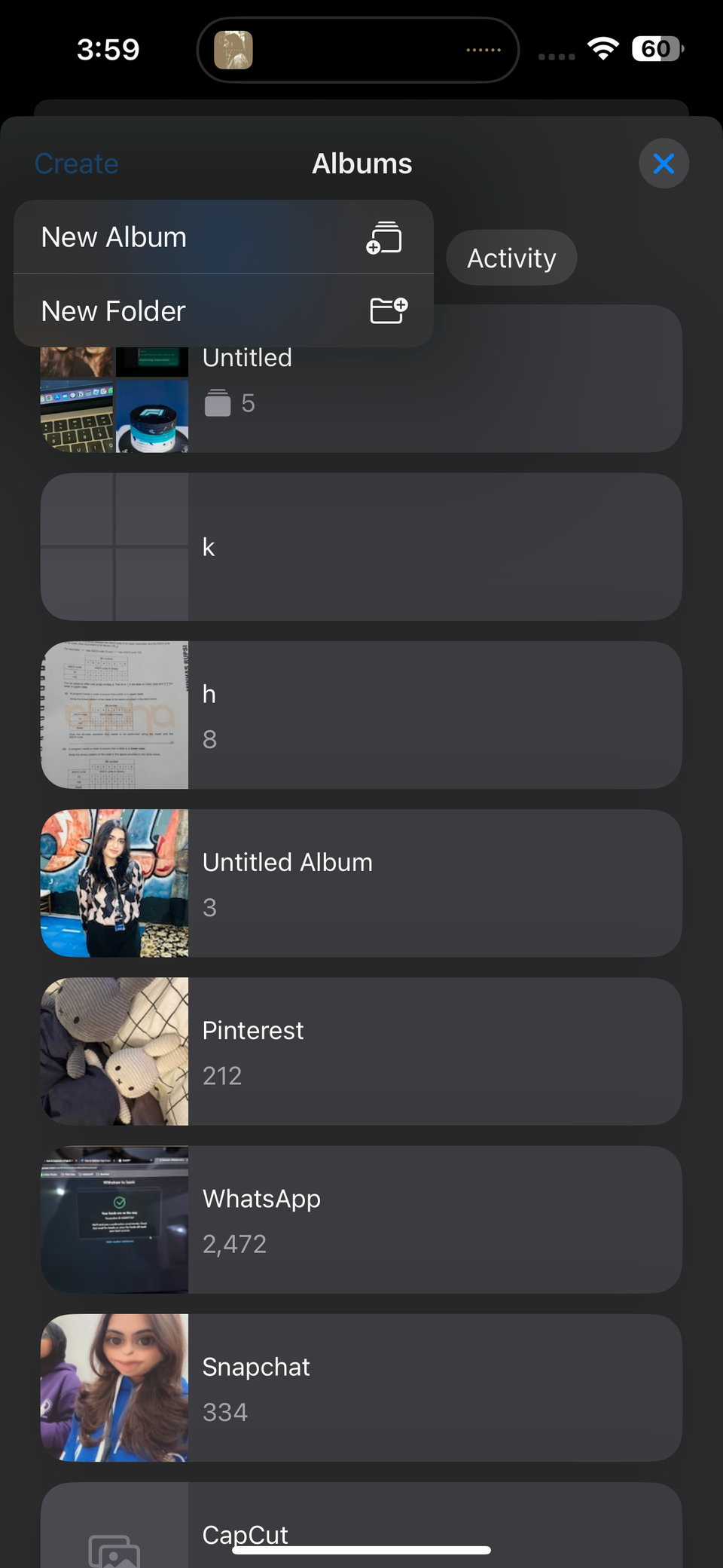
Task: Close the Albums sheet
Action: (664, 164)
